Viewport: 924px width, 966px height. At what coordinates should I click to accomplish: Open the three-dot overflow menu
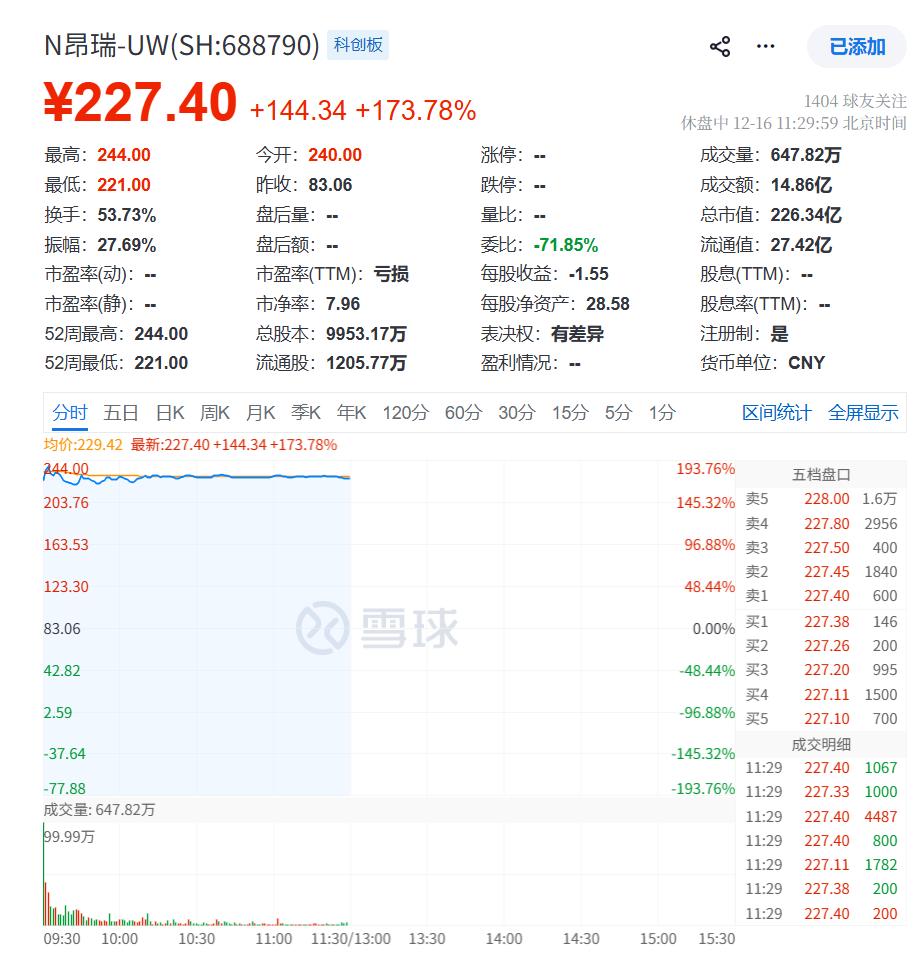pyautogui.click(x=766, y=47)
